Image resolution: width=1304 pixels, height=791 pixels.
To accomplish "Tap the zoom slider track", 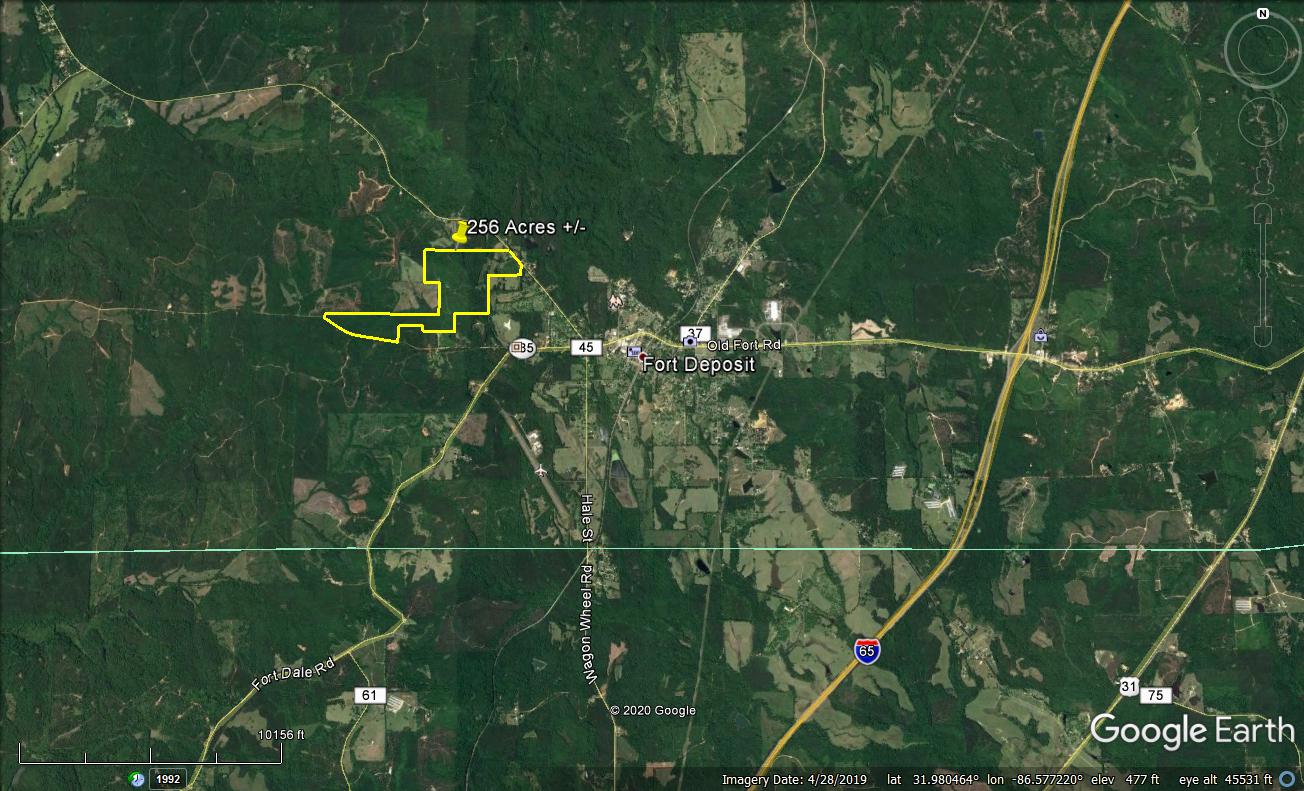I will tap(1262, 270).
